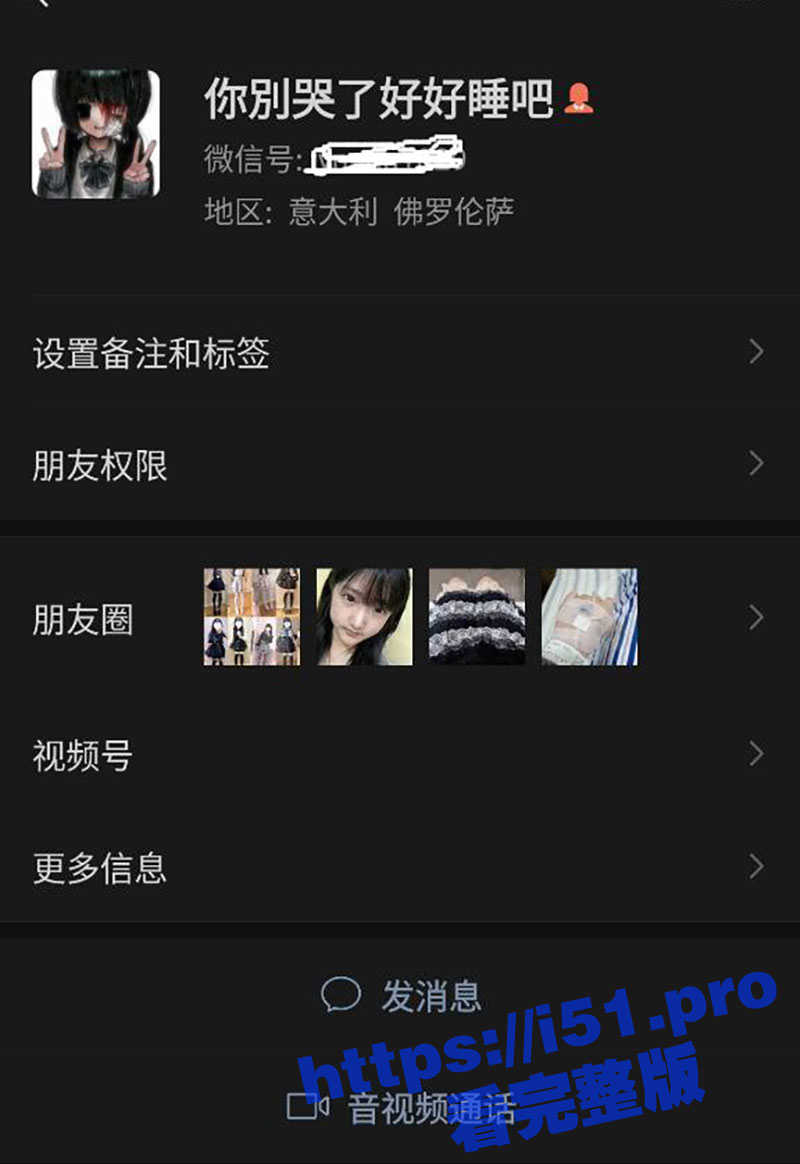Open 视频号 channel row
Image resolution: width=800 pixels, height=1164 pixels.
click(400, 755)
